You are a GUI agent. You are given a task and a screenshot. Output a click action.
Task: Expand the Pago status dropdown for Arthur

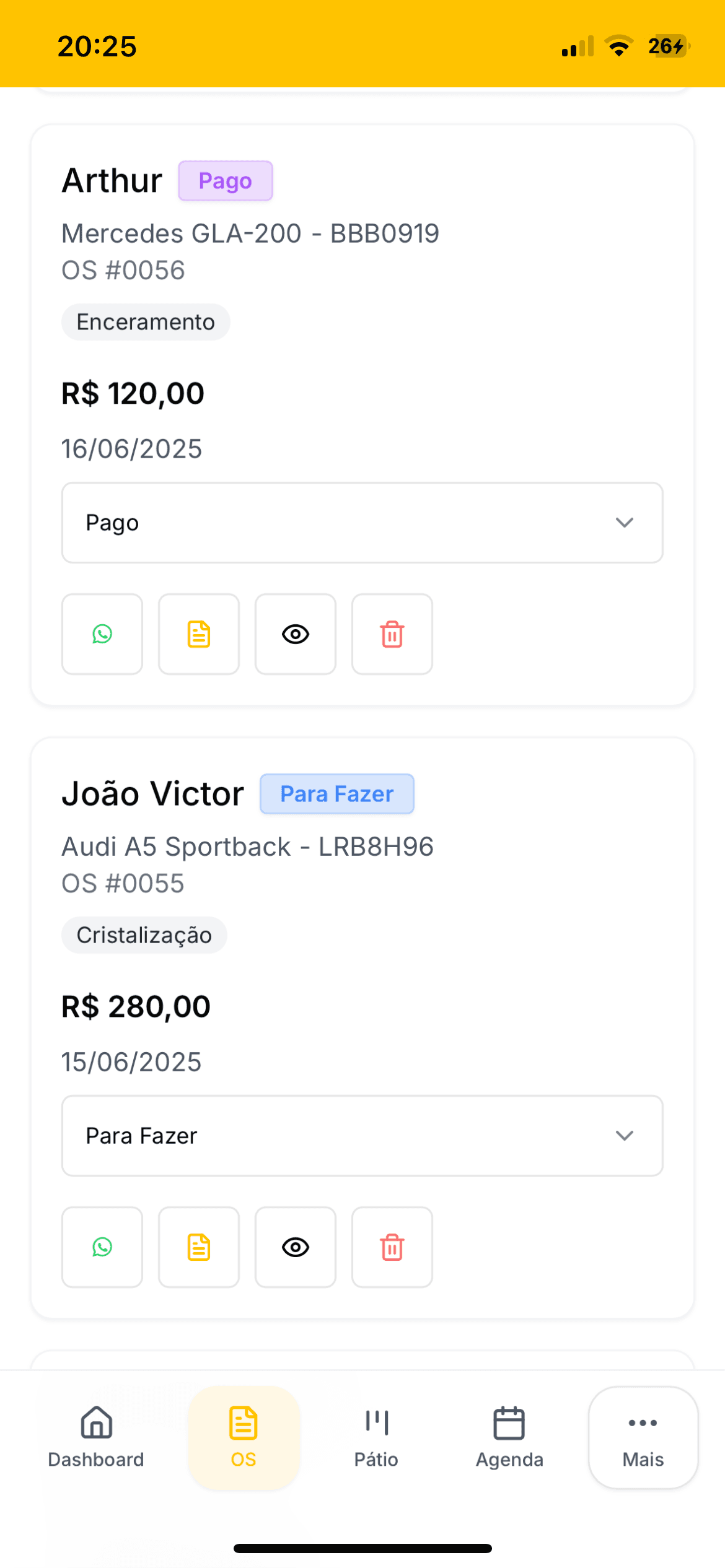[x=362, y=523]
